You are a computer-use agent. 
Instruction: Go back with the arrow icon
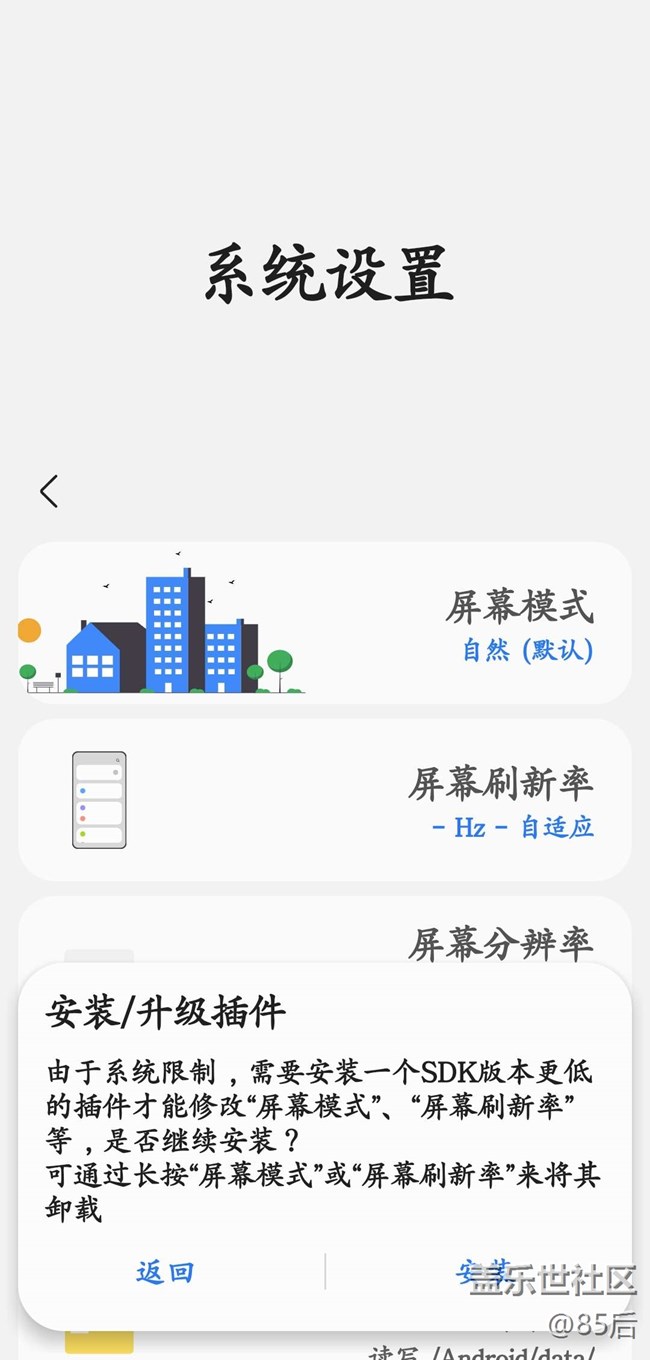tap(49, 491)
